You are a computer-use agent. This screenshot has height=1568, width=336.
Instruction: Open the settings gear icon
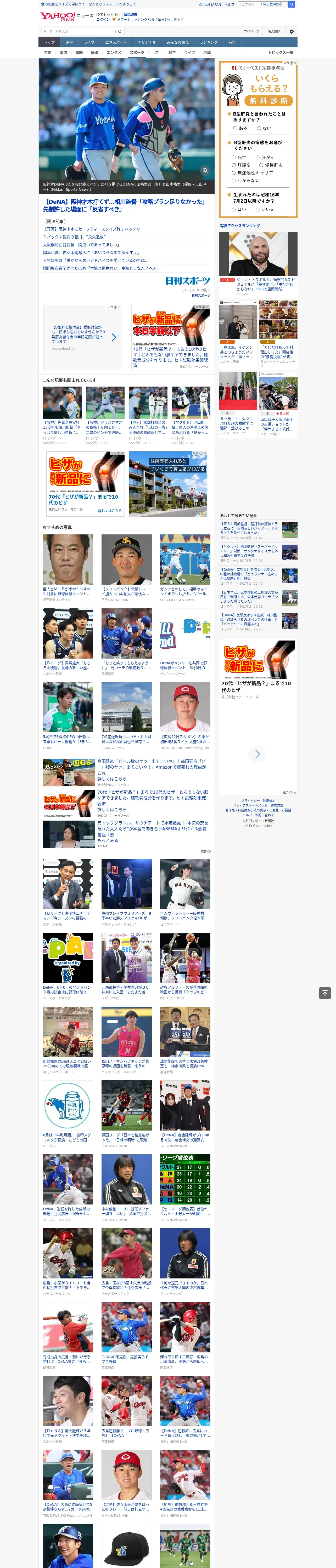tap(292, 31)
